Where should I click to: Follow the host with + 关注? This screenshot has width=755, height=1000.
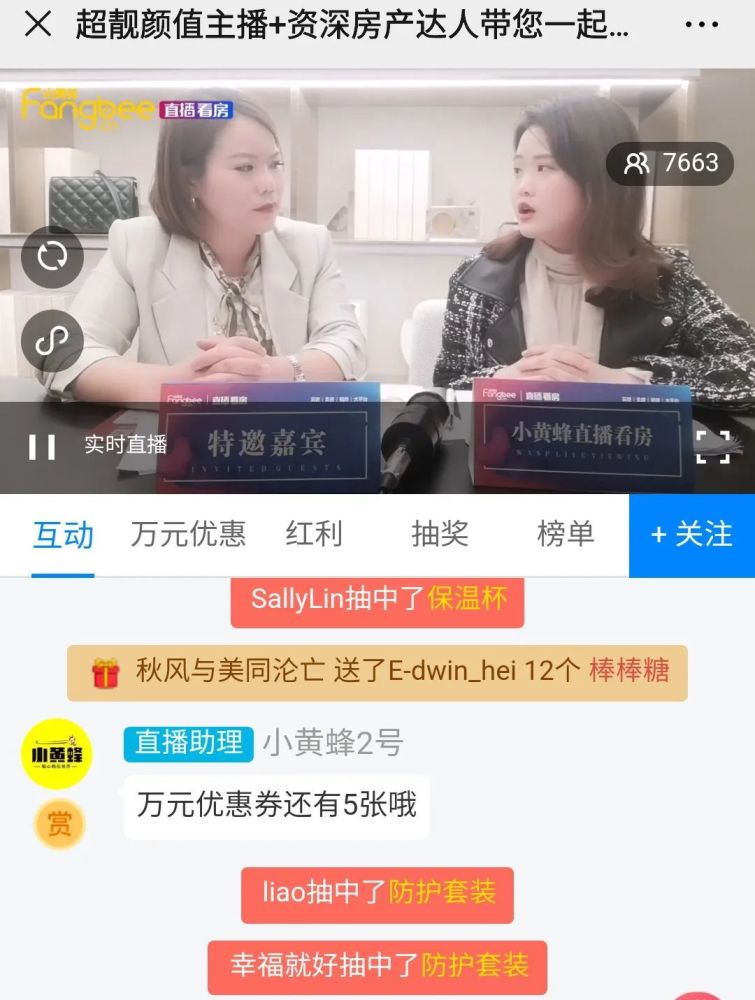(x=692, y=535)
